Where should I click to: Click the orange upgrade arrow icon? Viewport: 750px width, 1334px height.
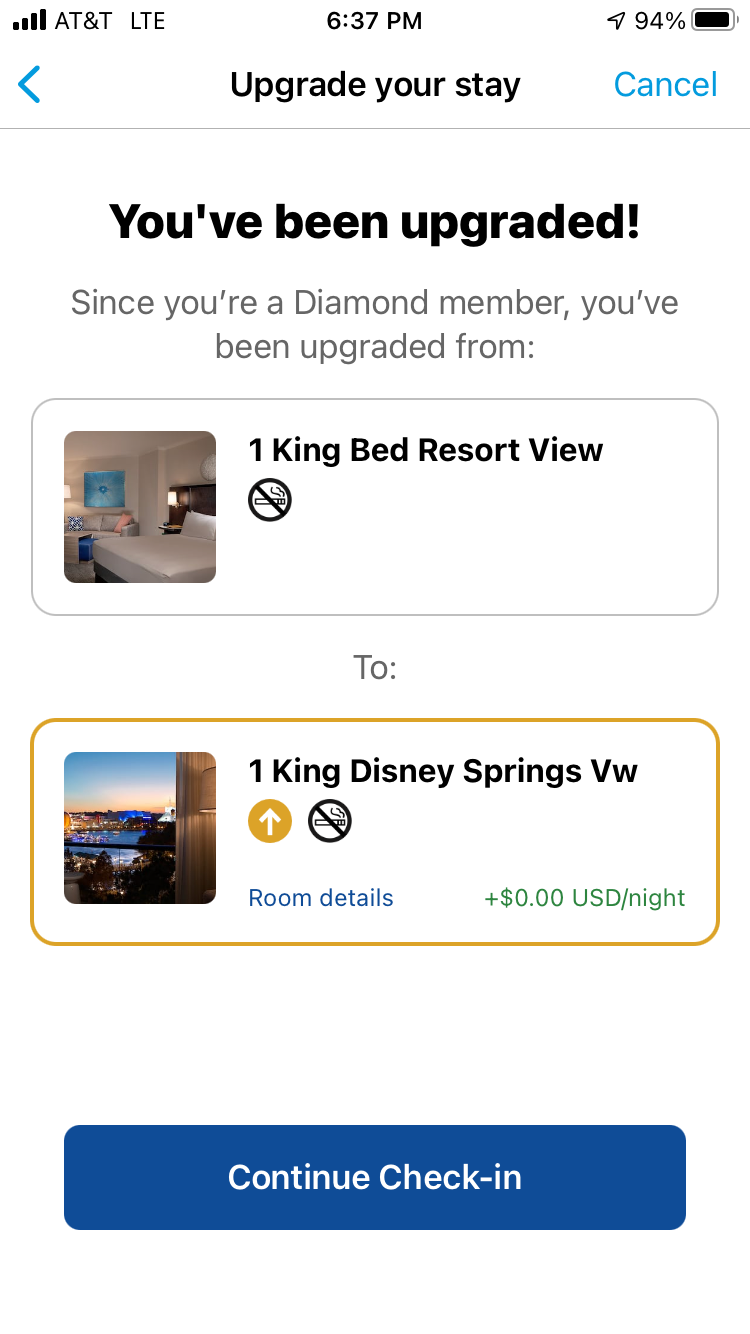point(269,820)
